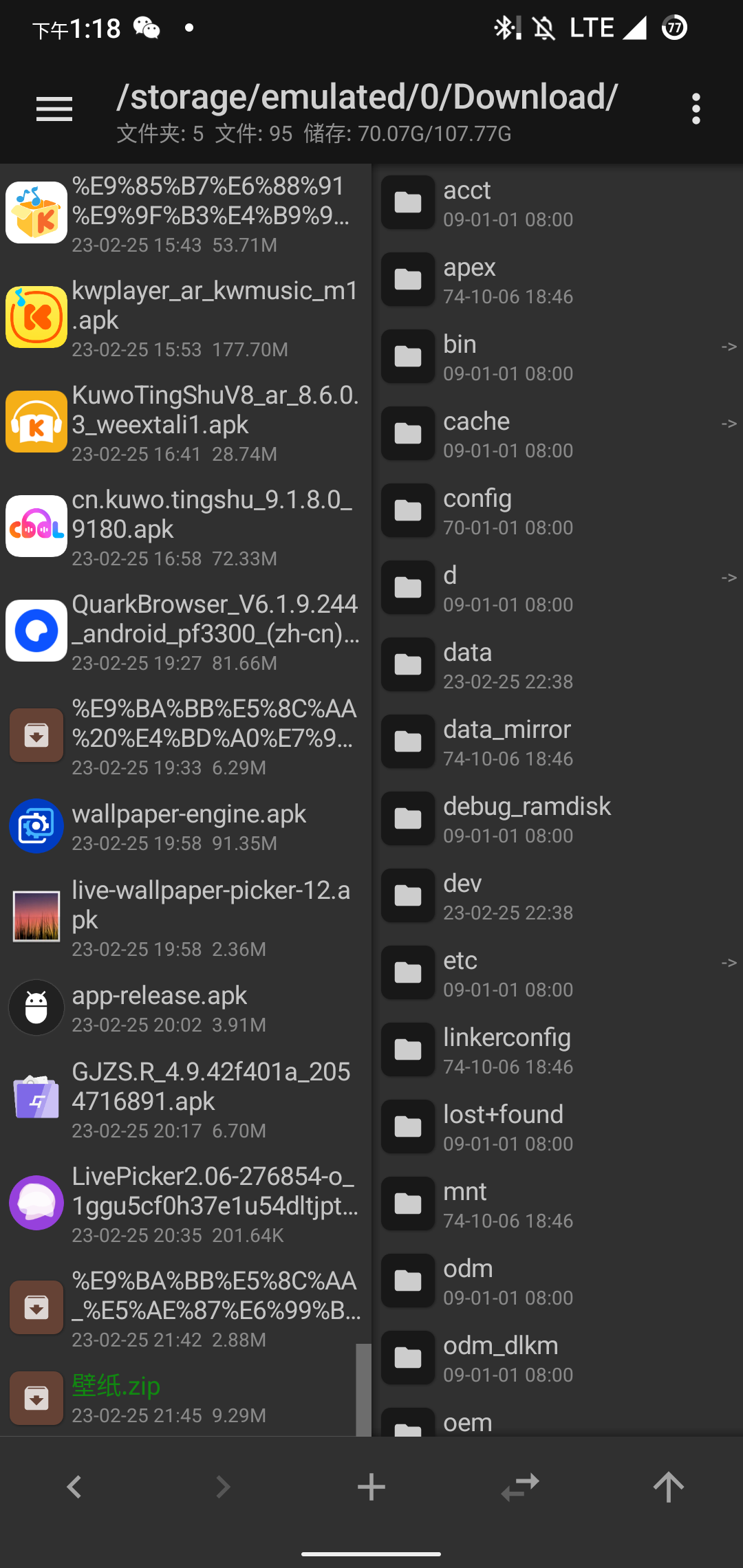Open the odm_dlkm folder

(x=557, y=1358)
